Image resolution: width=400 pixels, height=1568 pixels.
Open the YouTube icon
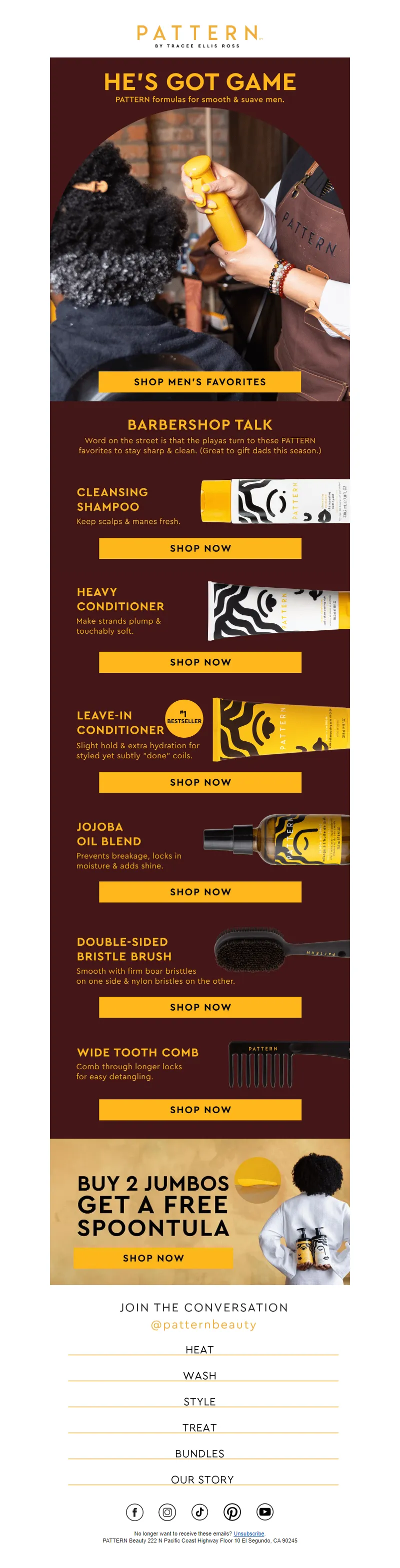tap(265, 1512)
